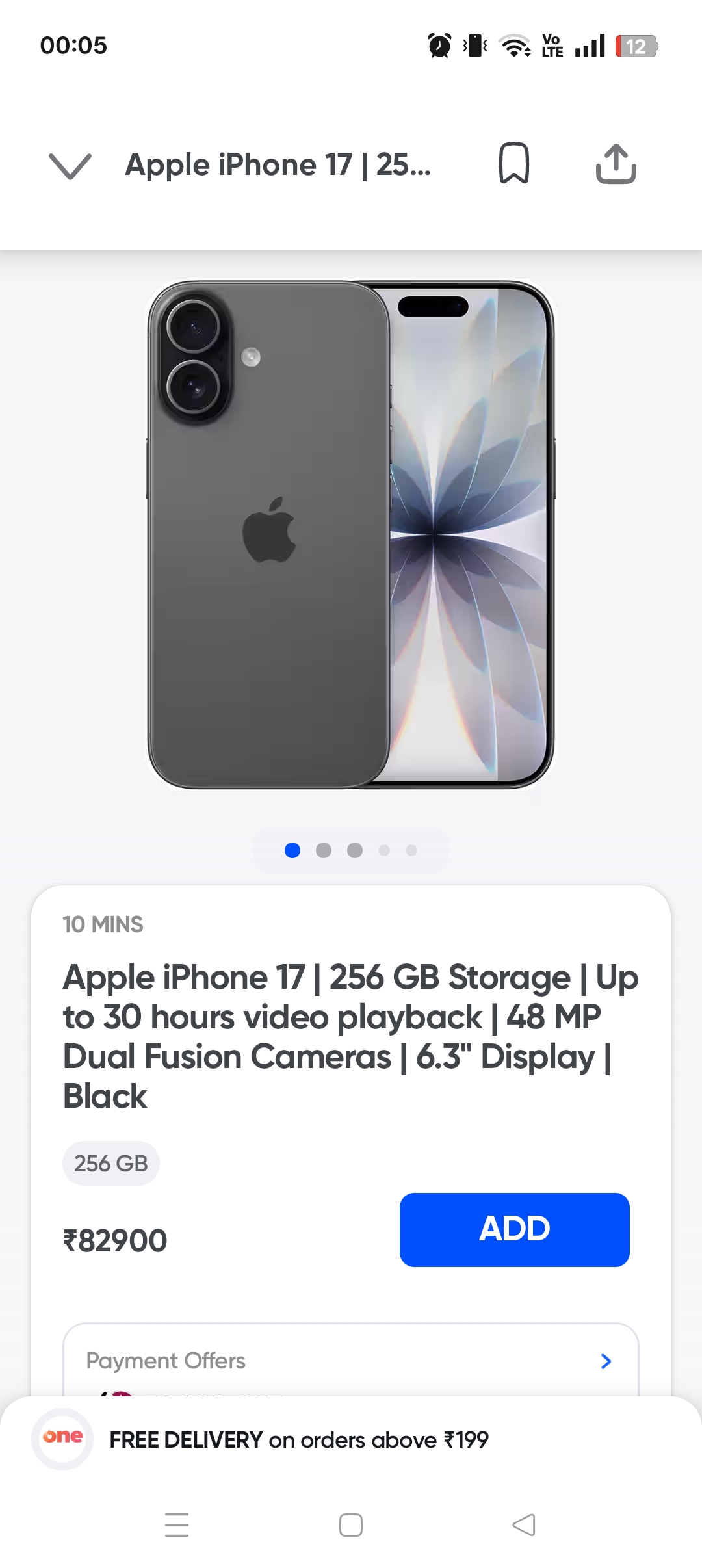Tap the Wi-Fi icon in status bar
Viewport: 702px width, 1568px height.
tap(513, 46)
